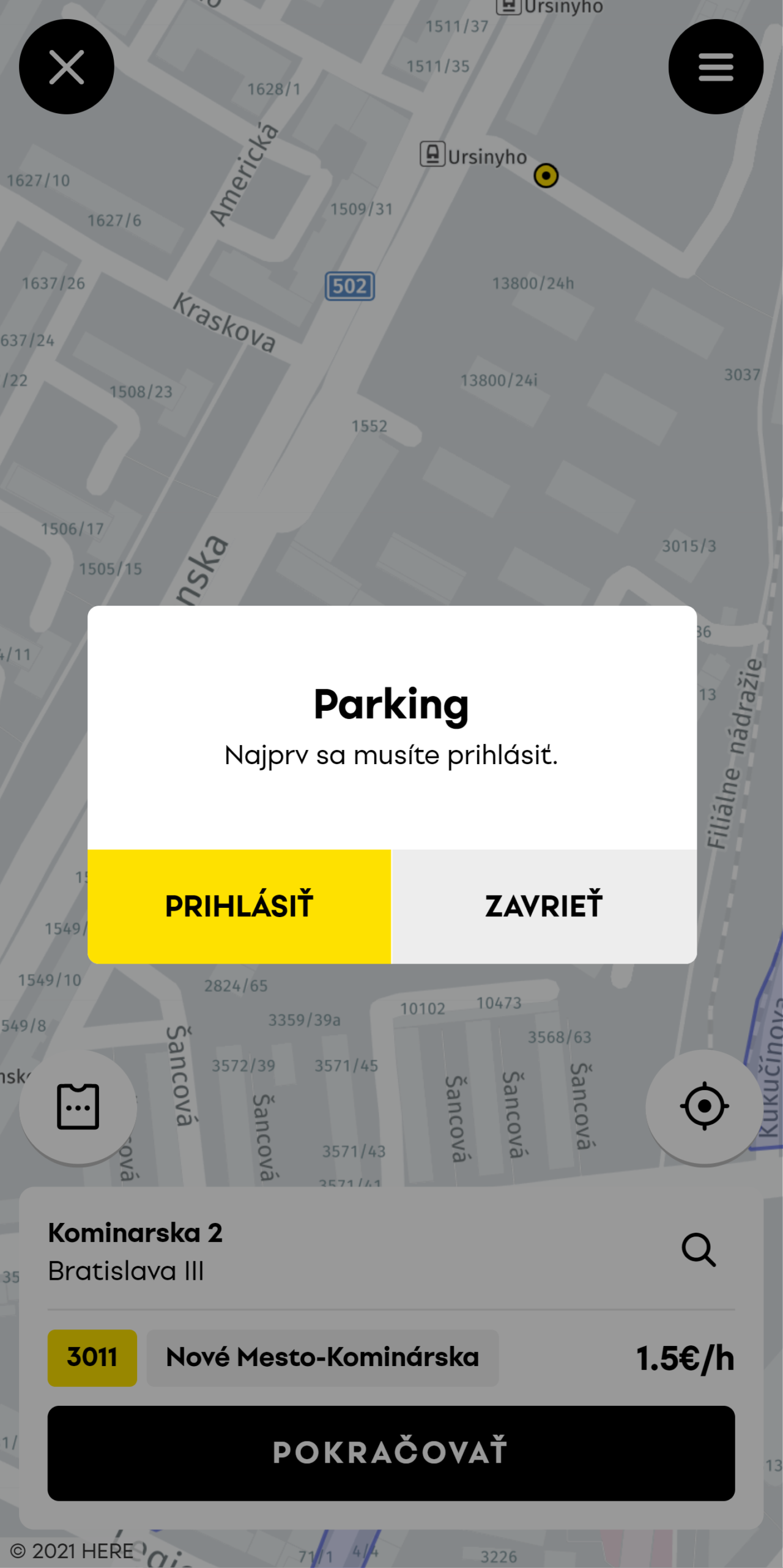Screen dimensions: 783x1568
Task: Select the yellow parking spot marker
Action: click(x=546, y=176)
